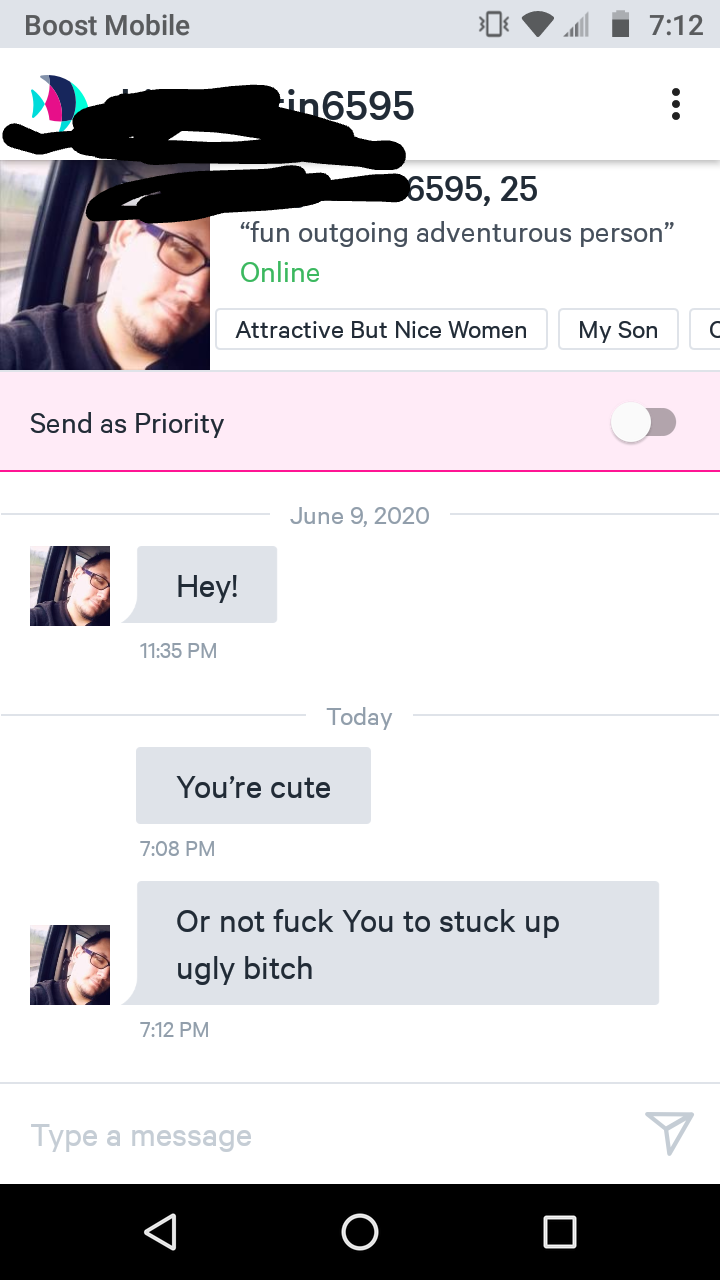The image size is (720, 1280).
Task: Tap the avatar beside the Hey! message
Action: [x=70, y=586]
